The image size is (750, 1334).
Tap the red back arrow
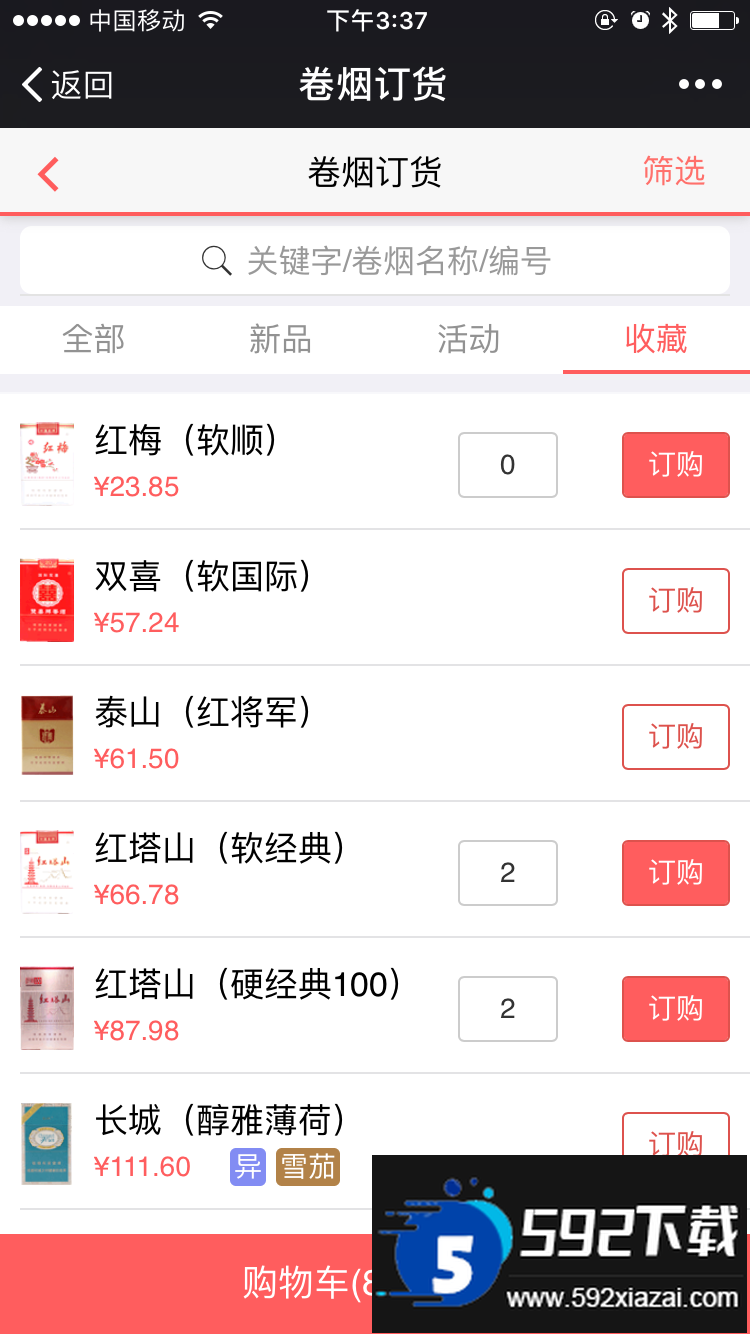(x=48, y=174)
